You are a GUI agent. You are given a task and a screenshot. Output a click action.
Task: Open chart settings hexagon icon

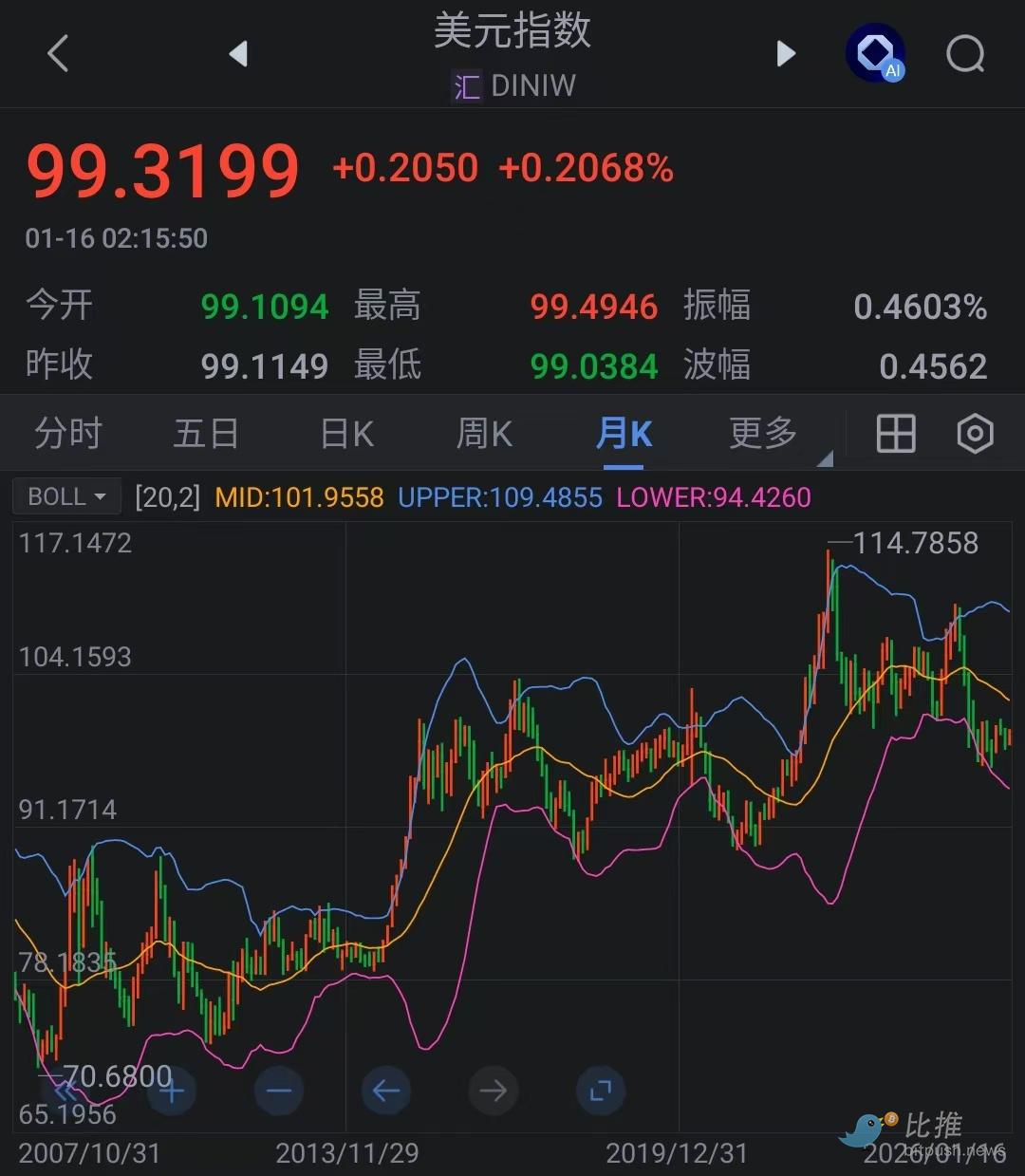tap(975, 434)
